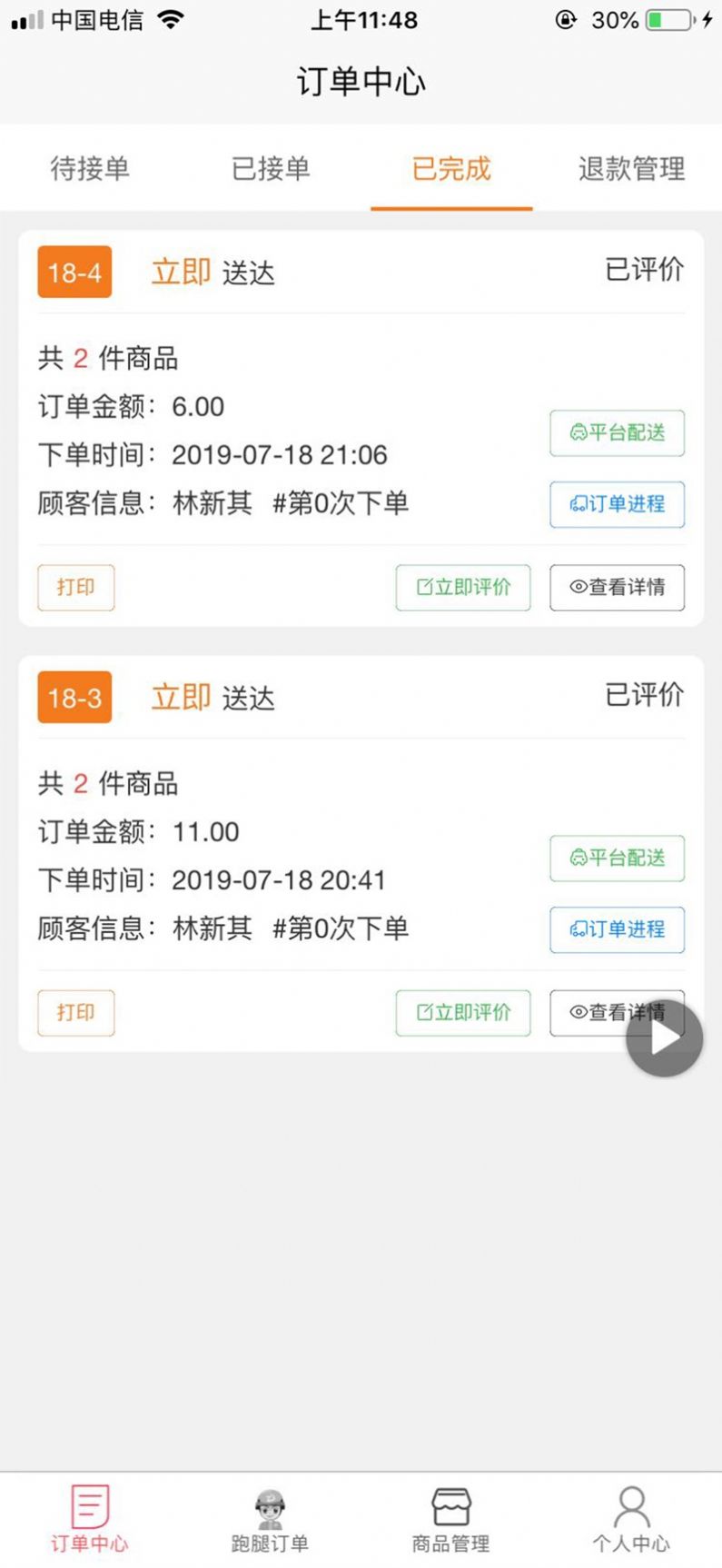Open 订单进程 progress icon for order 18-3

[578, 929]
